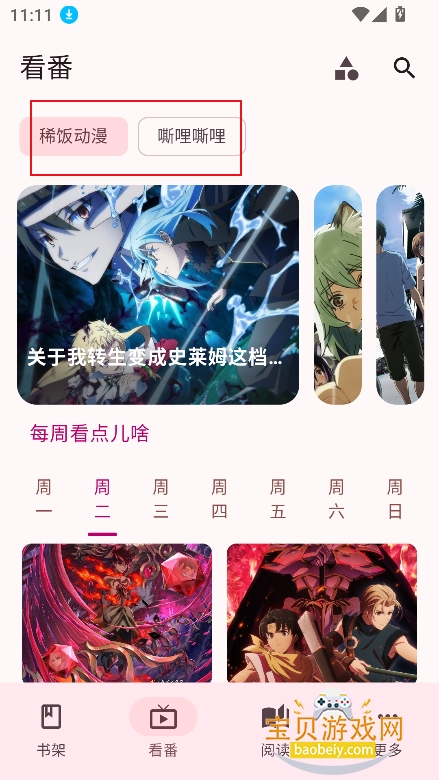The image size is (439, 780).
Task: Switch to the 嘶哩嘶哩 source chip
Action: click(192, 136)
